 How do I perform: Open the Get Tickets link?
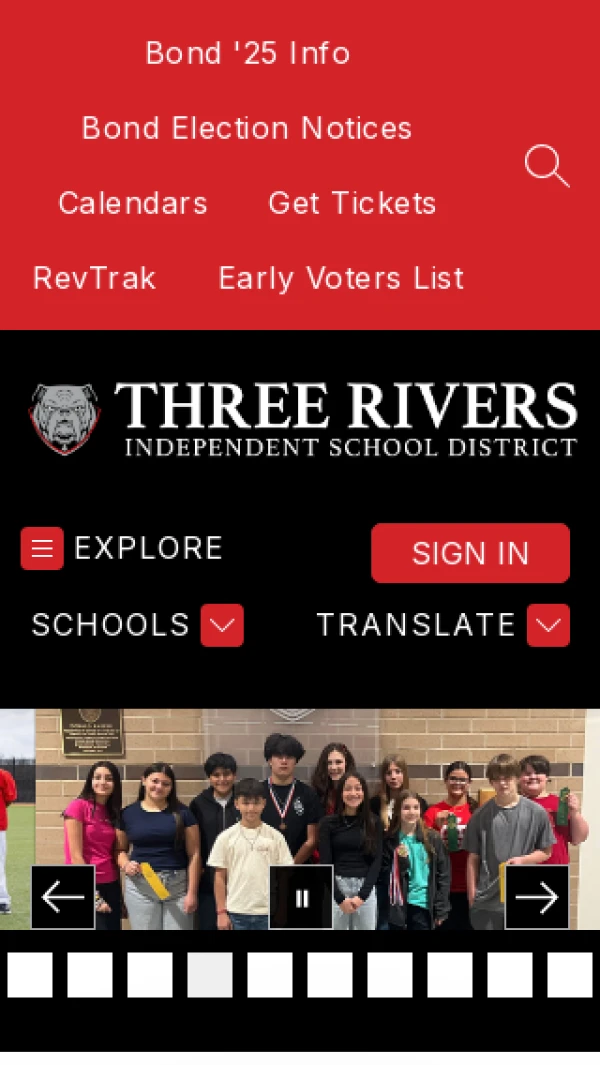[352, 203]
